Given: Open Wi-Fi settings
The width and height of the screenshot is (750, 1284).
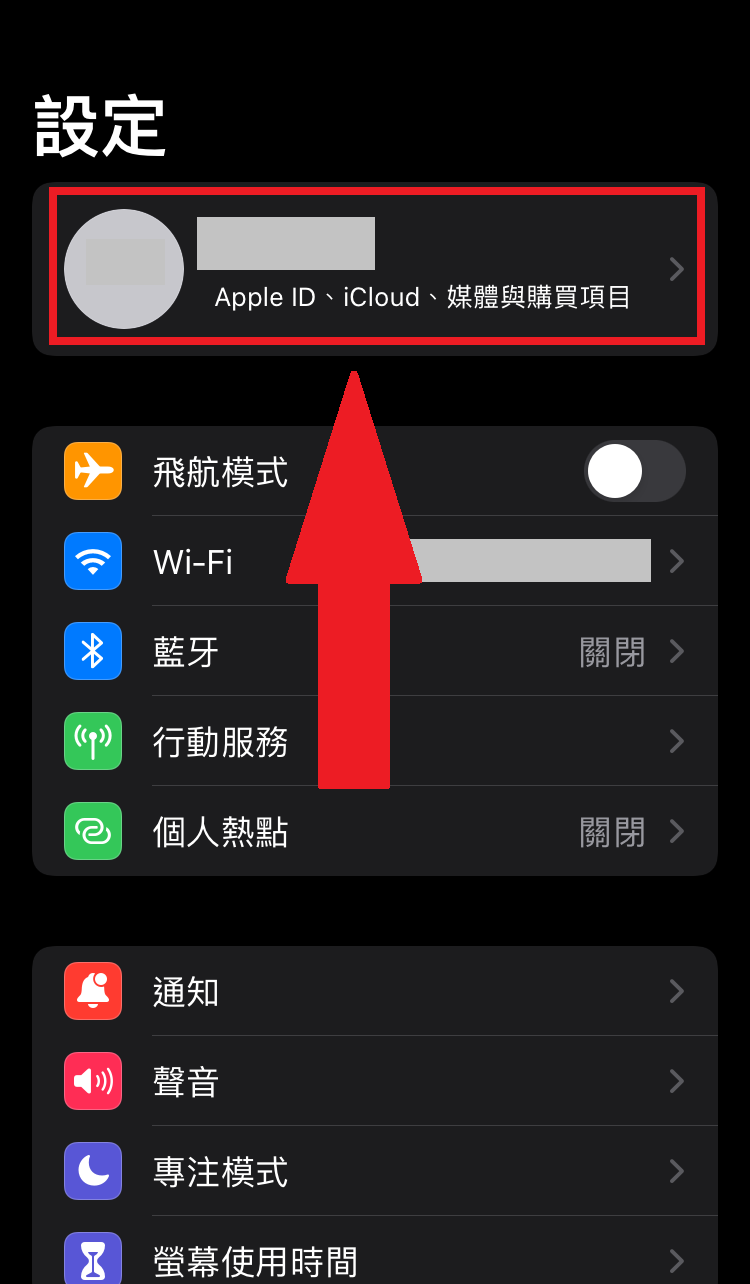Looking at the screenshot, I should point(194,561).
